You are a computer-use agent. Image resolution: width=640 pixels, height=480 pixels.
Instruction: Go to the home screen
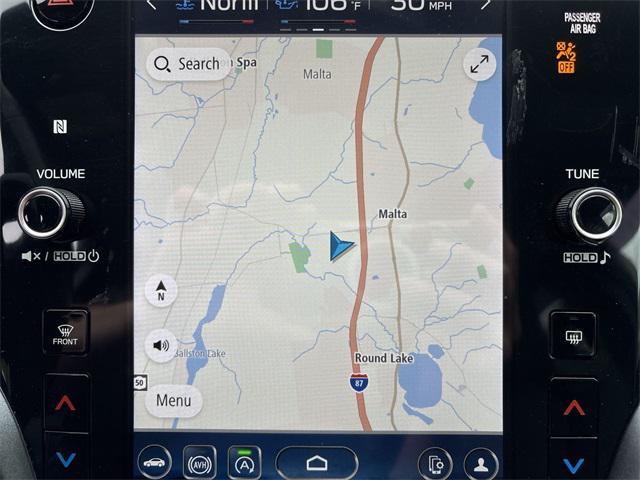pyautogui.click(x=317, y=462)
